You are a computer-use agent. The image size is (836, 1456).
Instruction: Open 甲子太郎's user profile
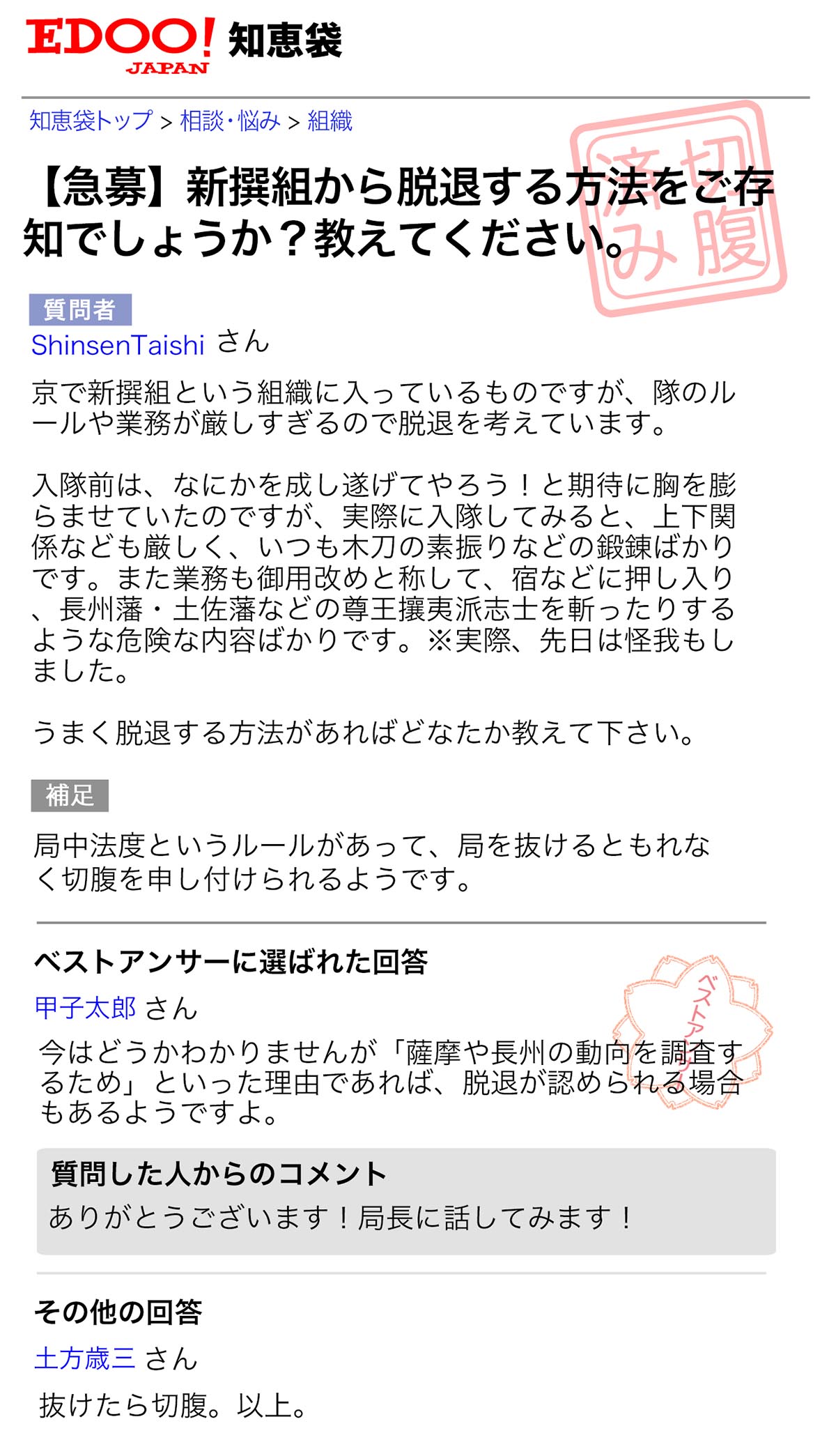(85, 1007)
